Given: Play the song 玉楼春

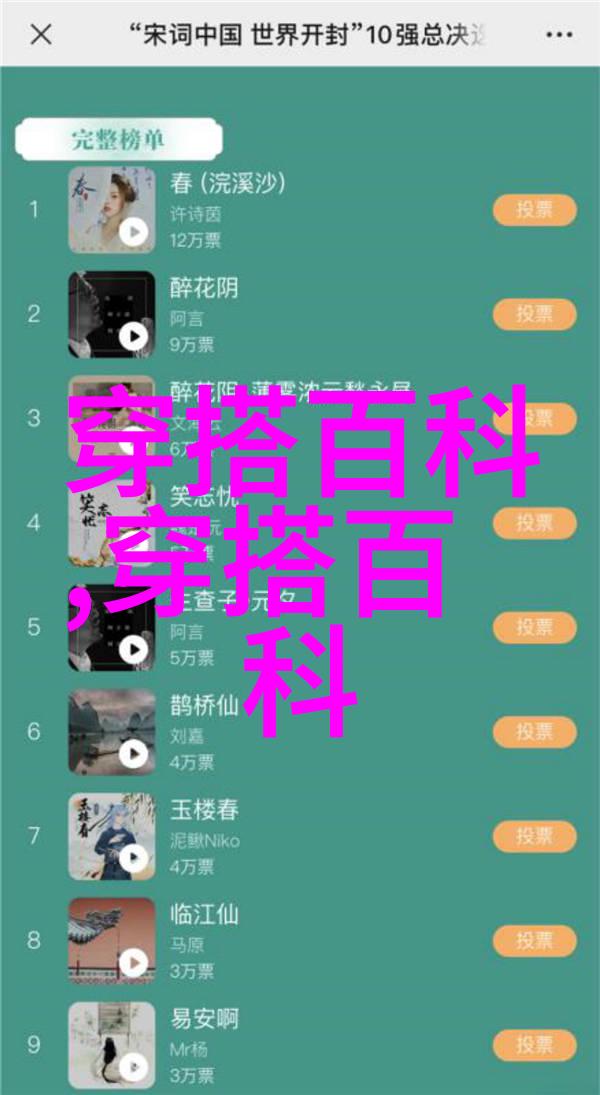Looking at the screenshot, I should tap(133, 857).
